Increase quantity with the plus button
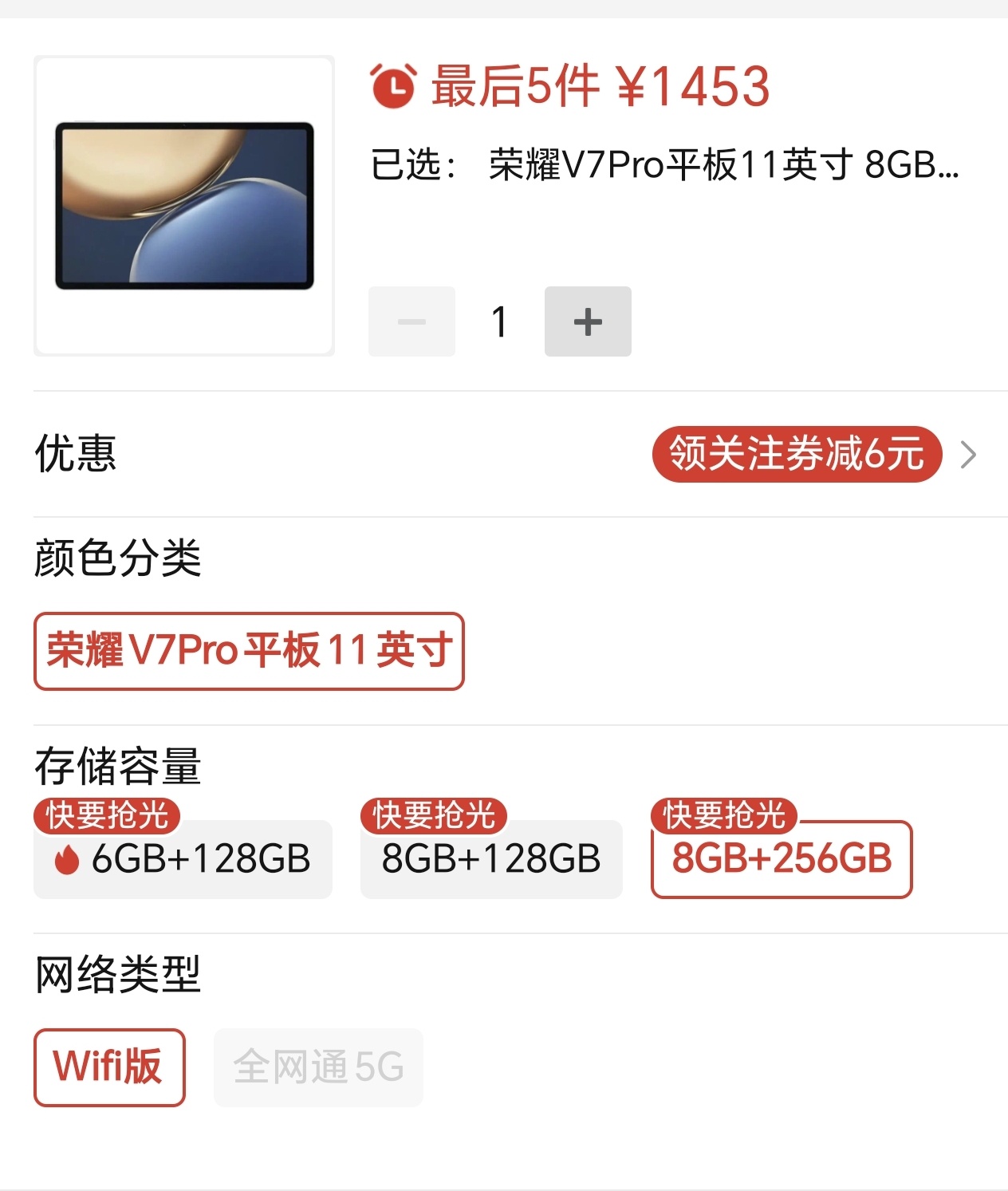This screenshot has width=1008, height=1191. pyautogui.click(x=588, y=321)
